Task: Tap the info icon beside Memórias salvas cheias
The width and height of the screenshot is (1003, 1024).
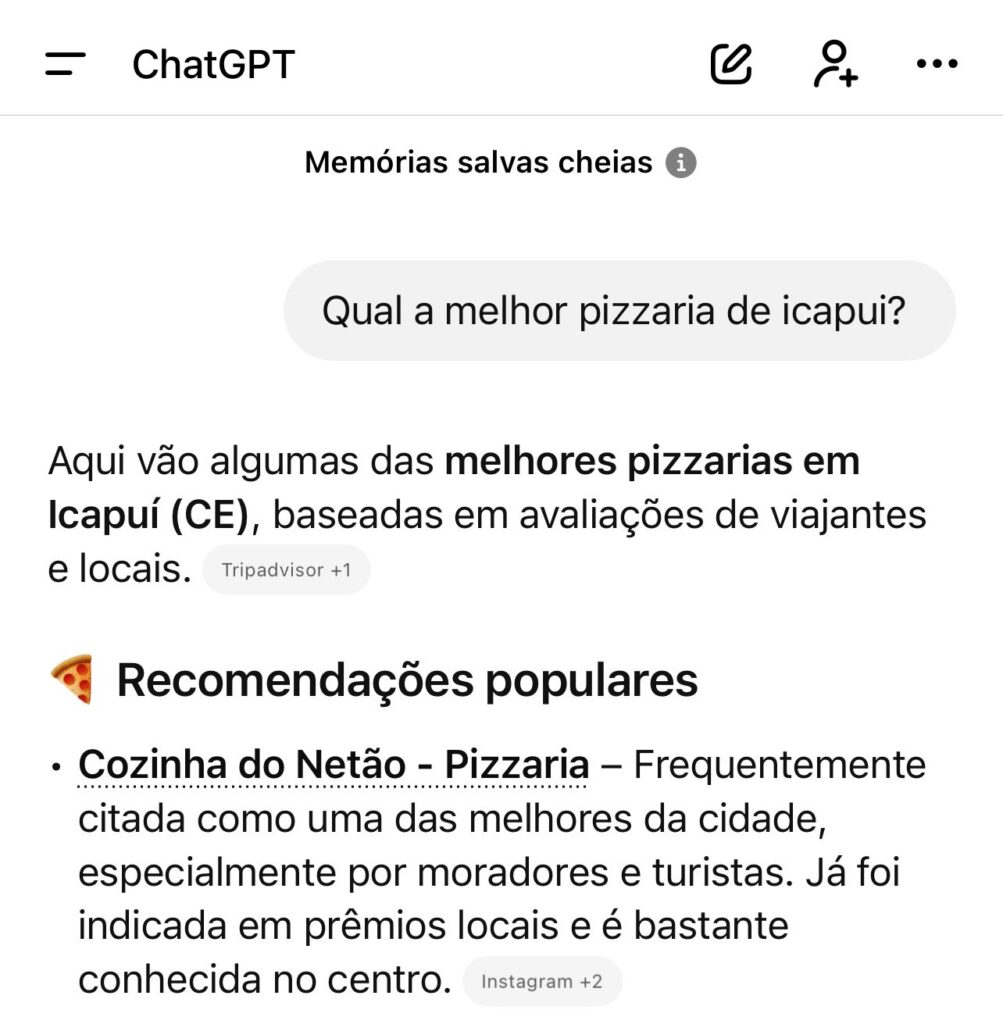Action: coord(681,162)
